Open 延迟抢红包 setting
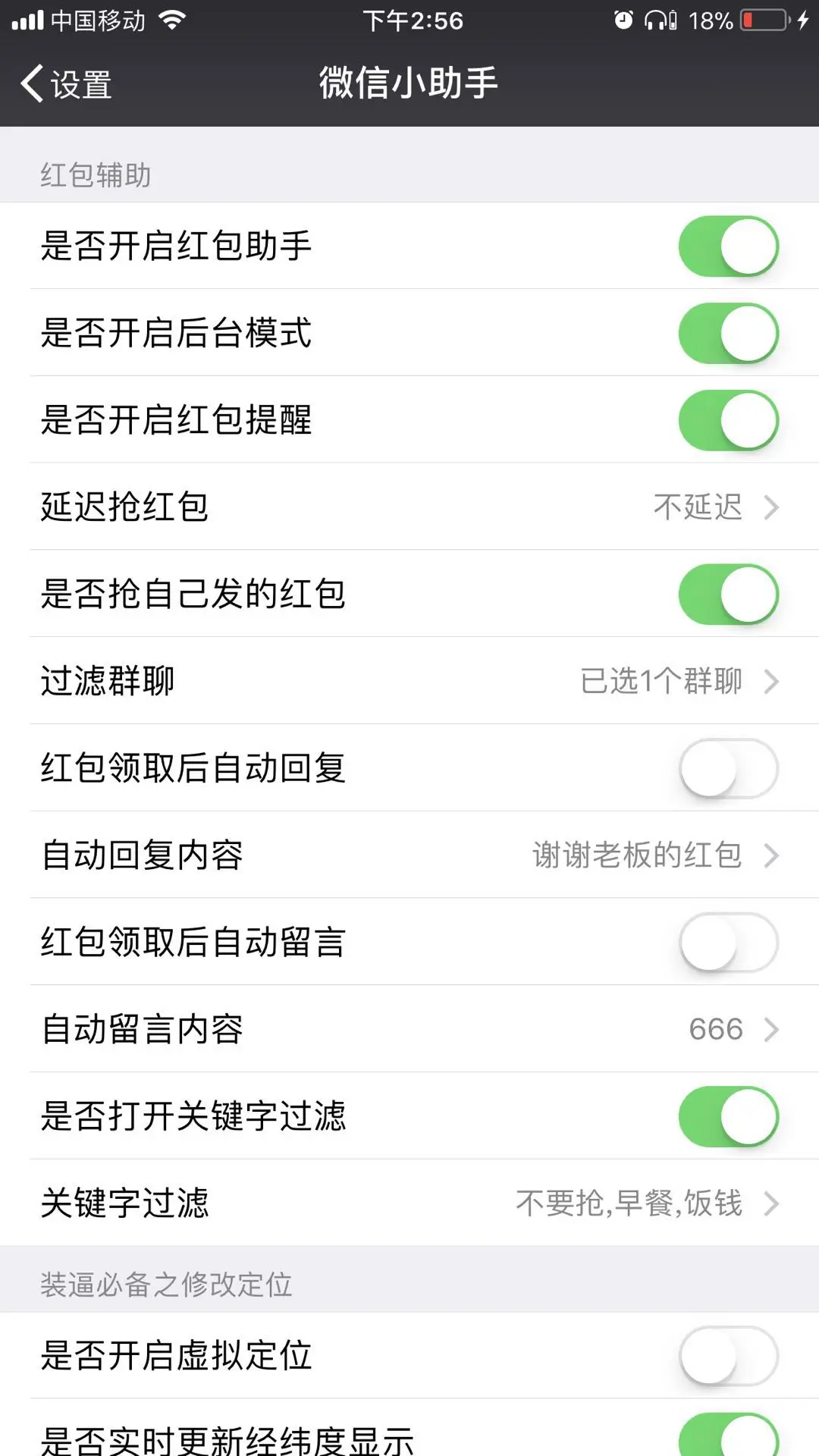This screenshot has width=819, height=1456. [x=409, y=507]
